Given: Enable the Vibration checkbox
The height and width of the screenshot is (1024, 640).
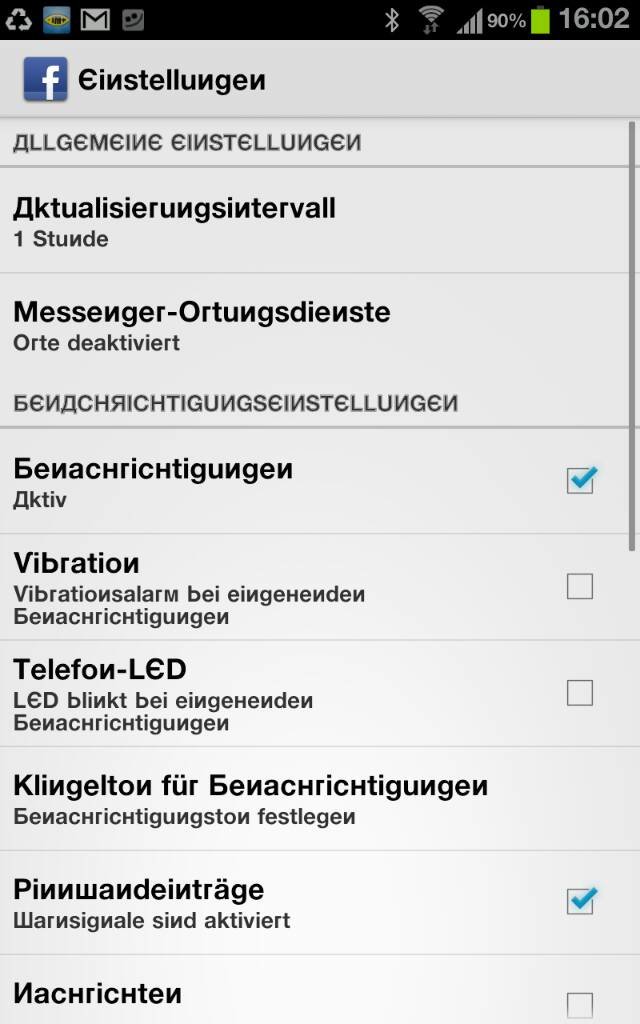Looking at the screenshot, I should pyautogui.click(x=580, y=586).
